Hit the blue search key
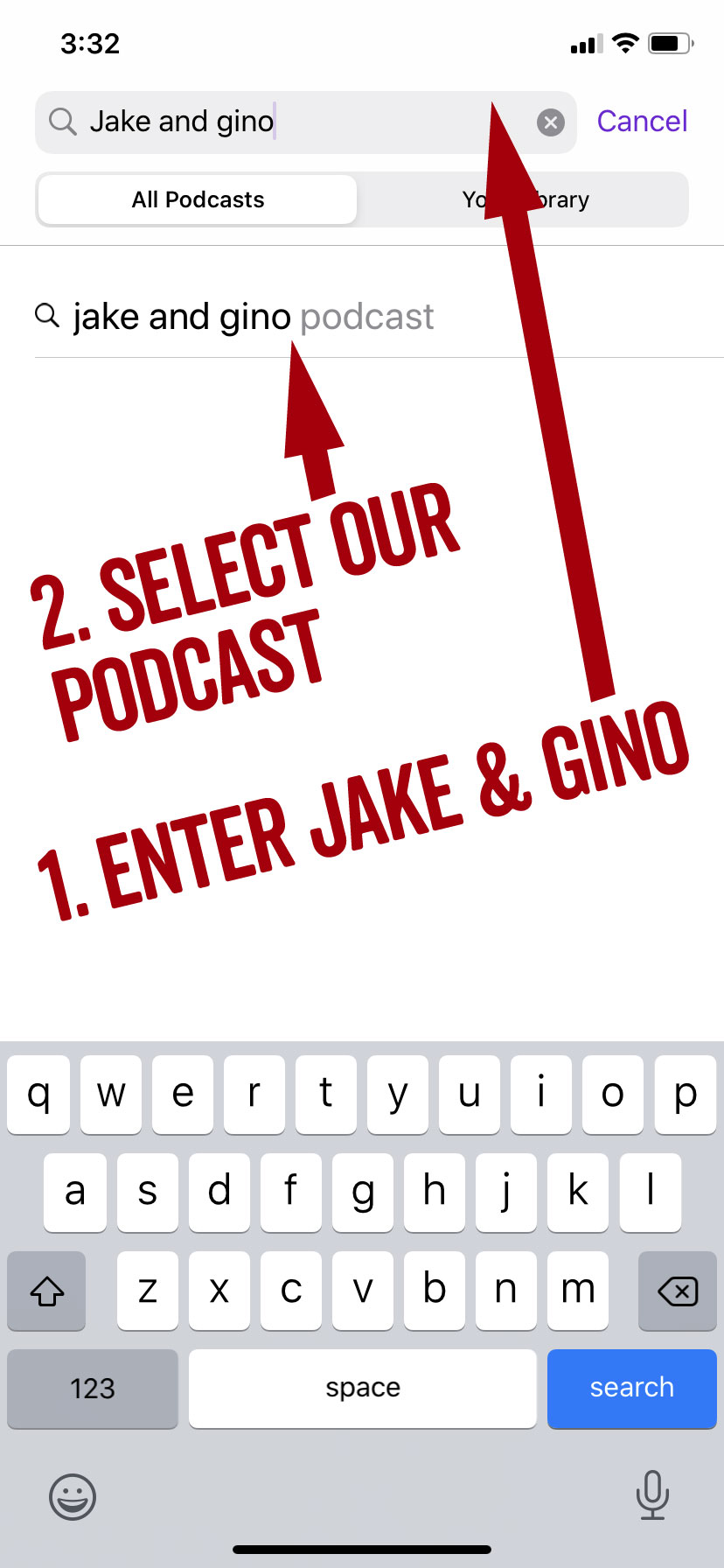 pos(631,1388)
